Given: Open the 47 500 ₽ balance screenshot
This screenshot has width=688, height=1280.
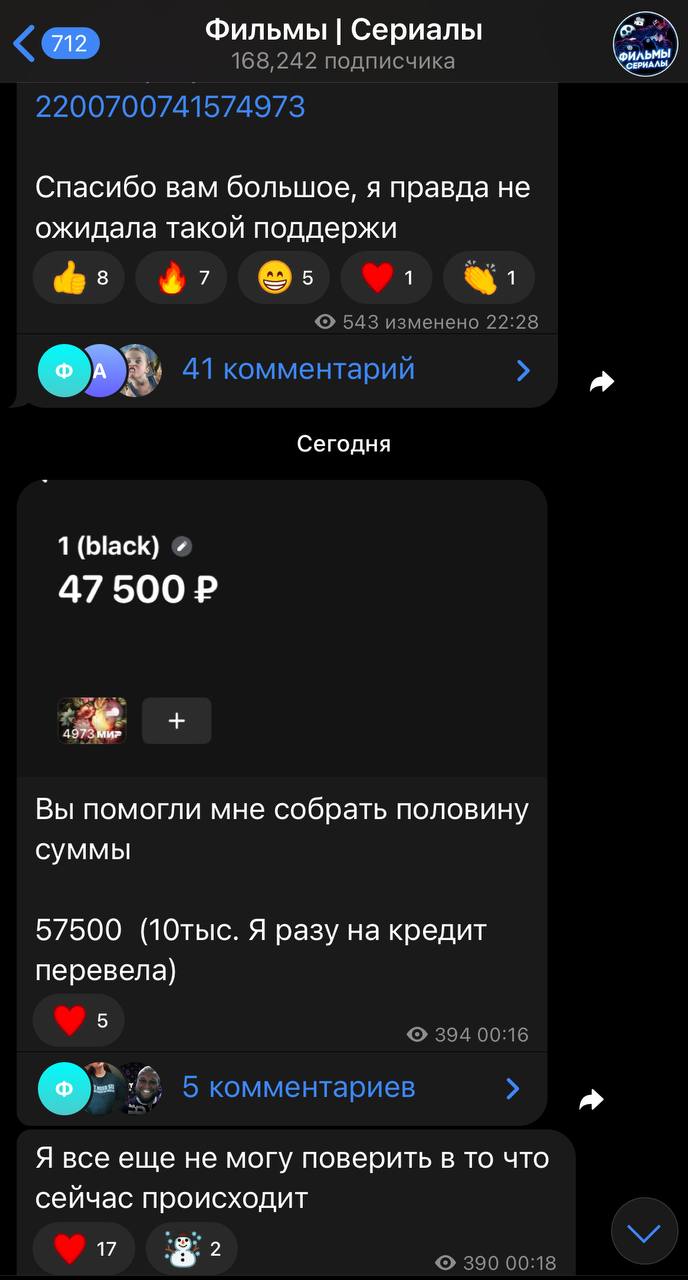Looking at the screenshot, I should pos(282,628).
